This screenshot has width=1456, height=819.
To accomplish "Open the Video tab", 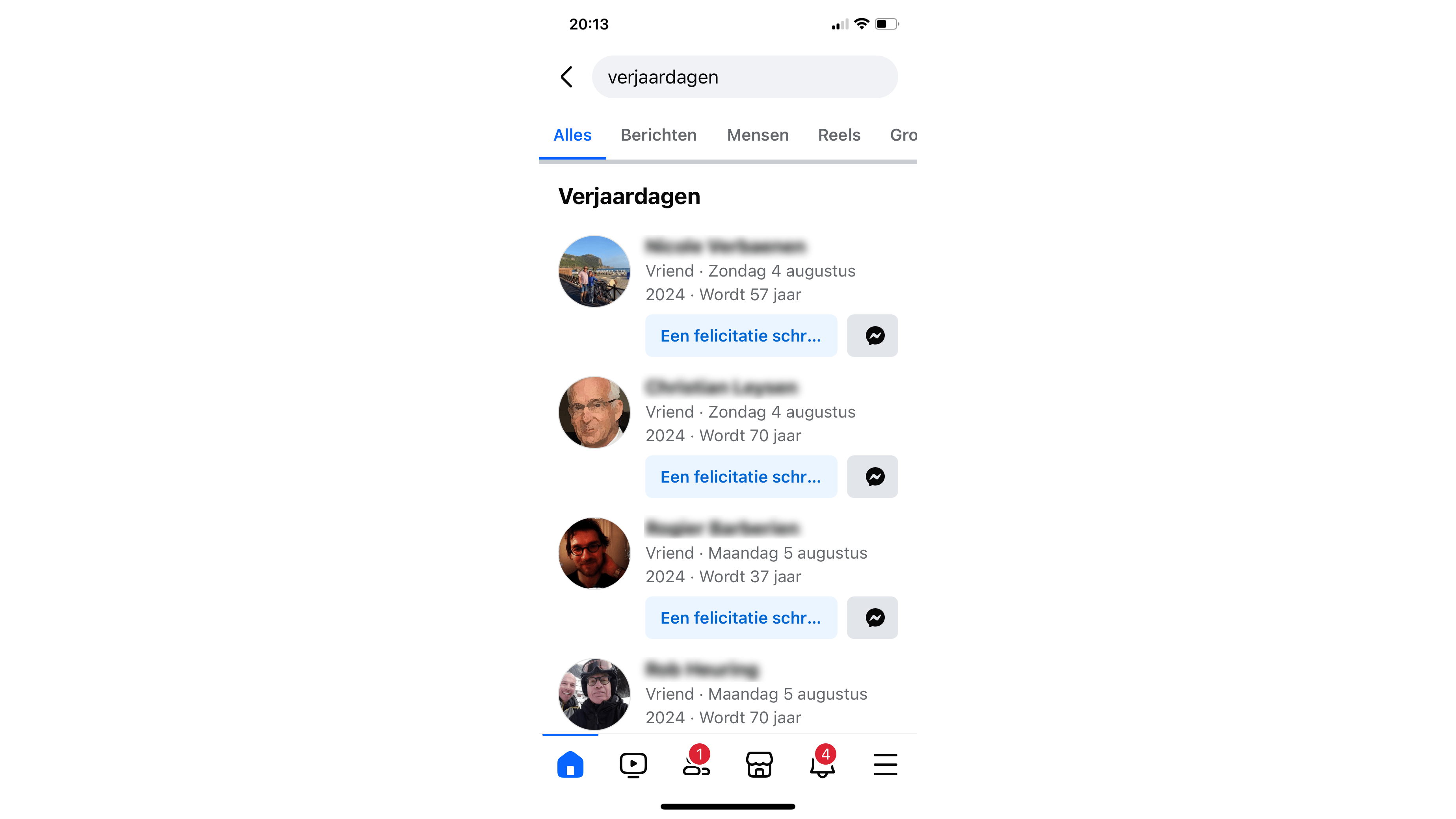I will click(633, 765).
